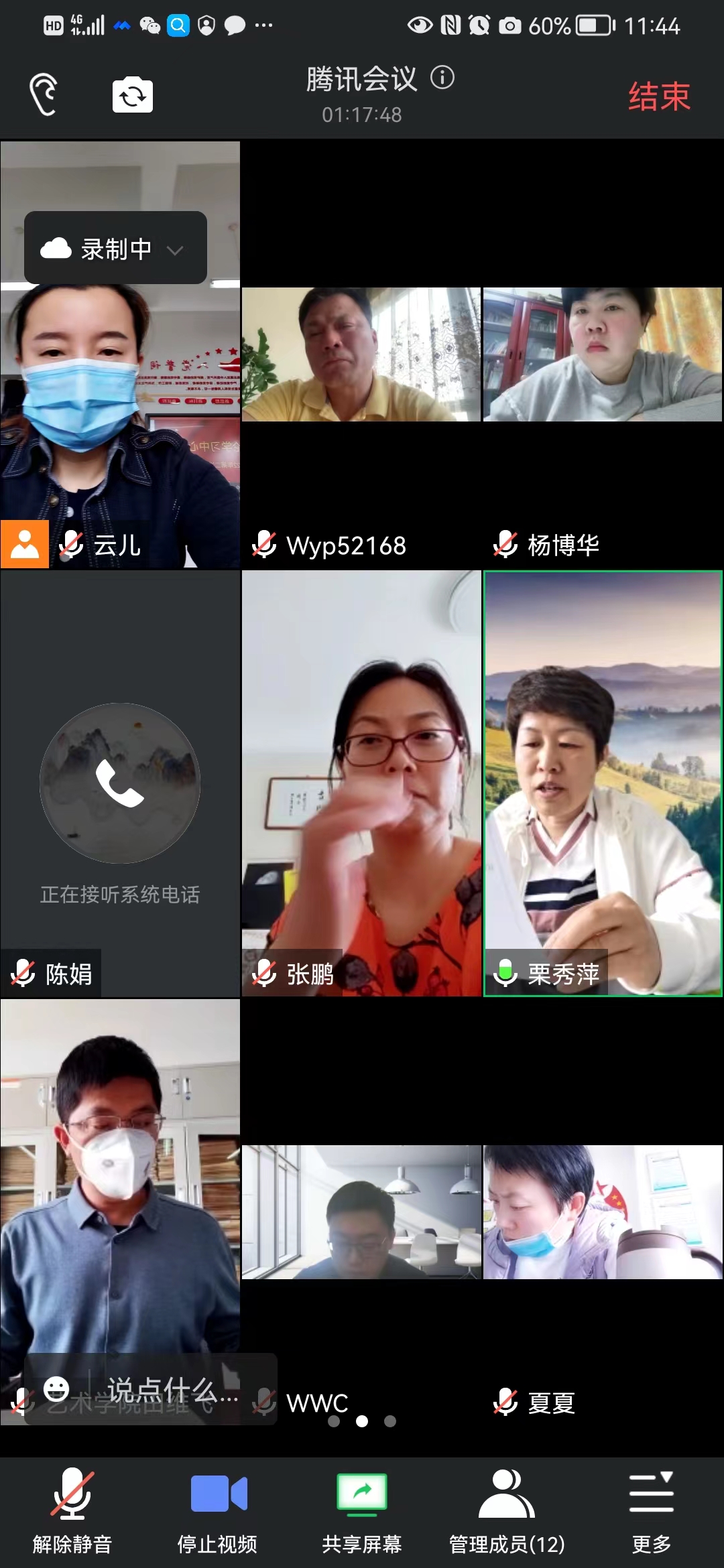Image resolution: width=724 pixels, height=1568 pixels.
Task: Tap the emoji icon in the chat box
Action: (x=56, y=1389)
